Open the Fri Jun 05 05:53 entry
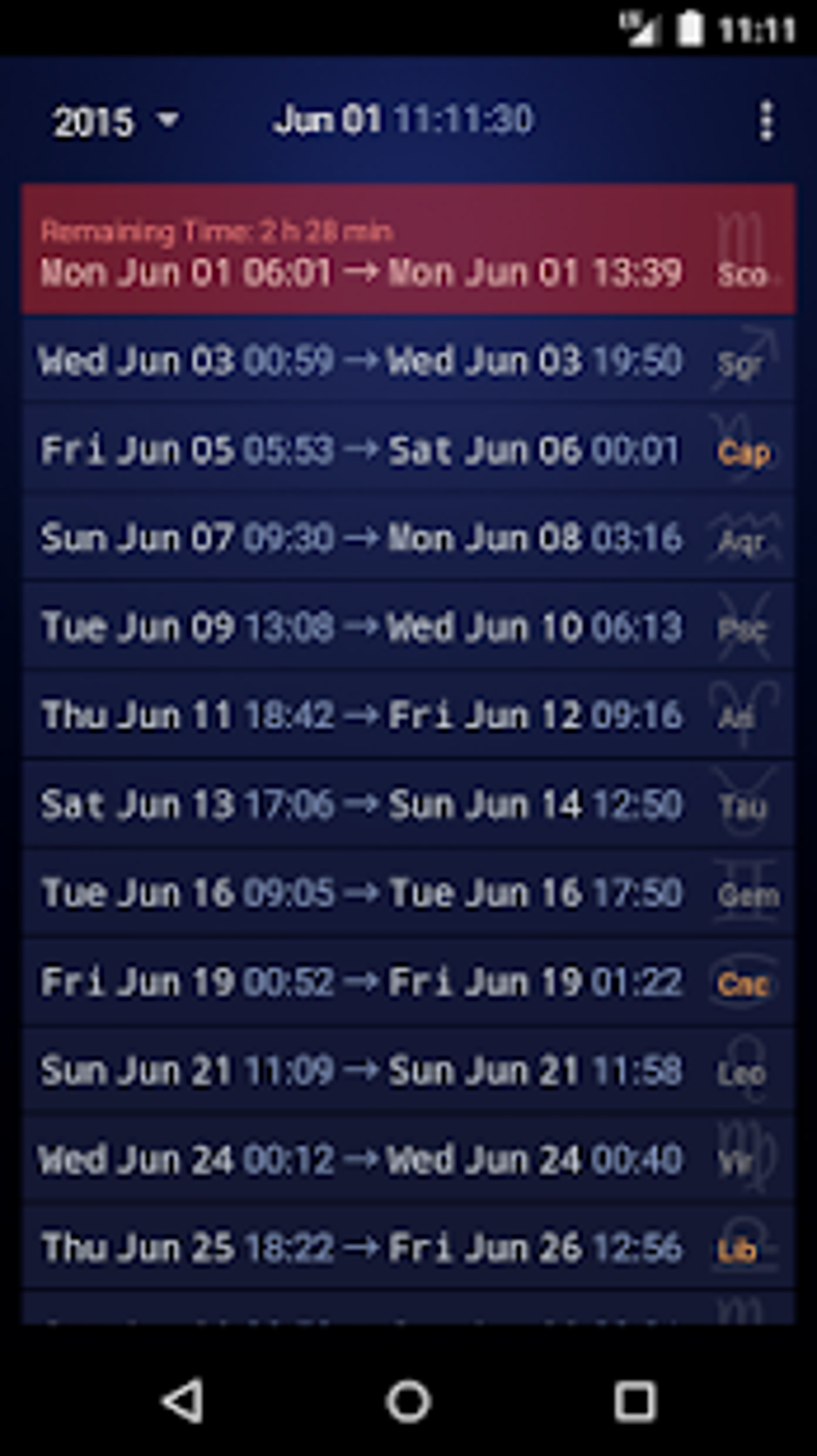 point(408,450)
